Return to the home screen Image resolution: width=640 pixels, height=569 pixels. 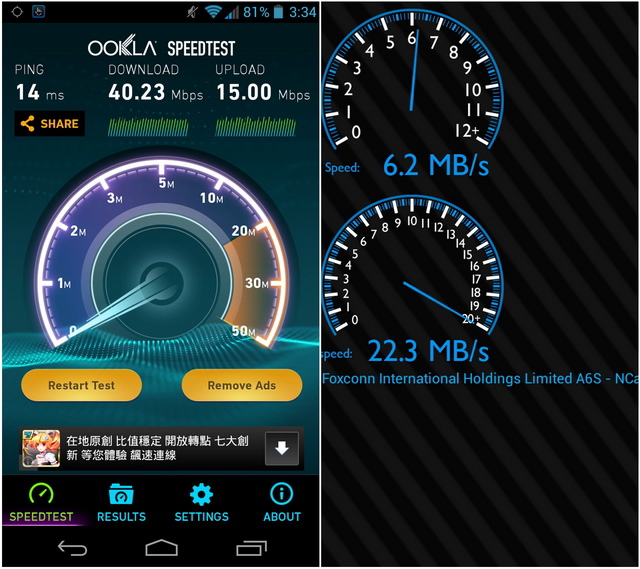pos(161,548)
